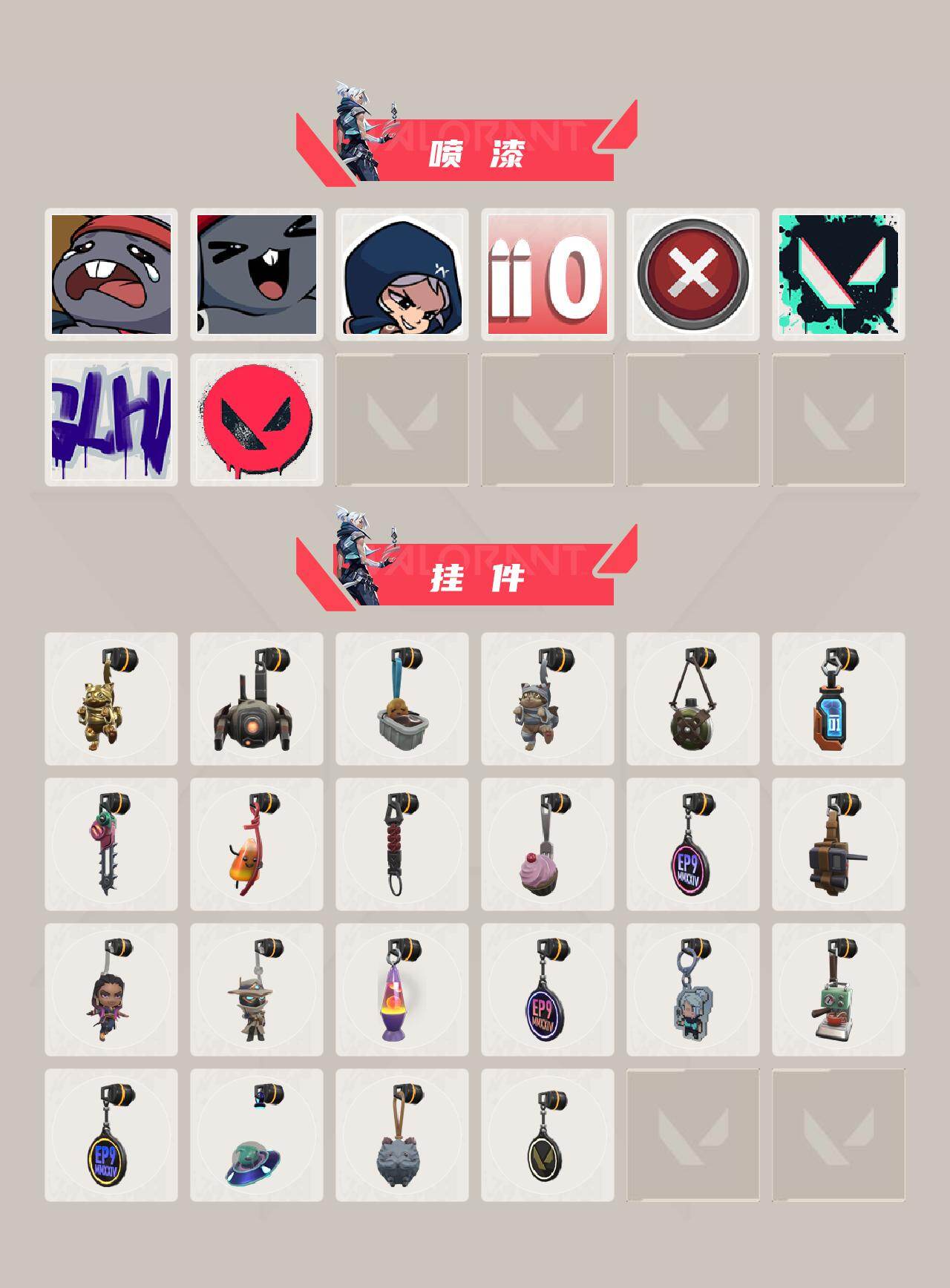The width and height of the screenshot is (950, 1288).
Task: Select the lava lamp gun buddy
Action: point(399,994)
